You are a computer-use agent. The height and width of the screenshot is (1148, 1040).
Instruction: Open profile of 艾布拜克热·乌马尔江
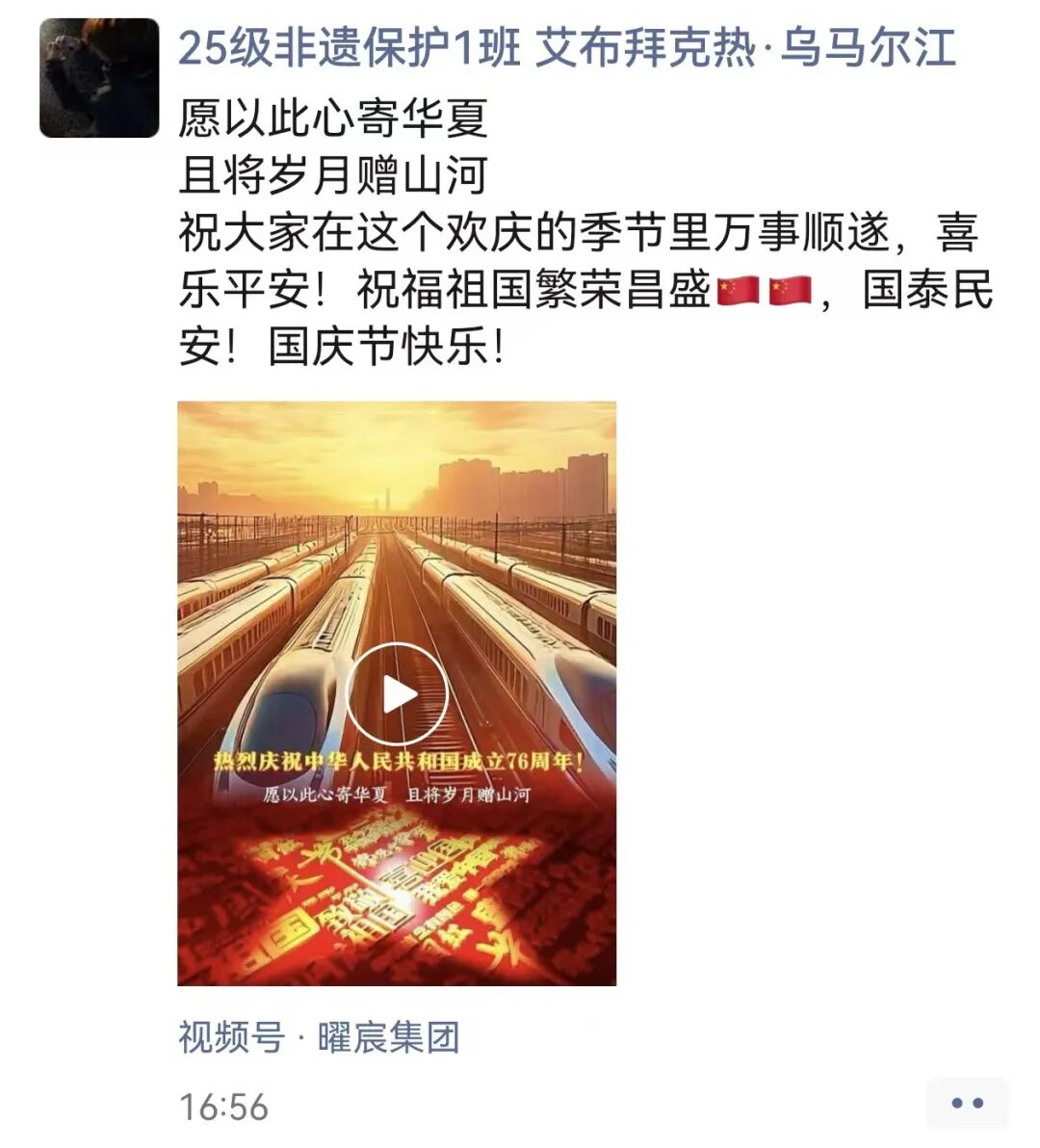pos(566,48)
